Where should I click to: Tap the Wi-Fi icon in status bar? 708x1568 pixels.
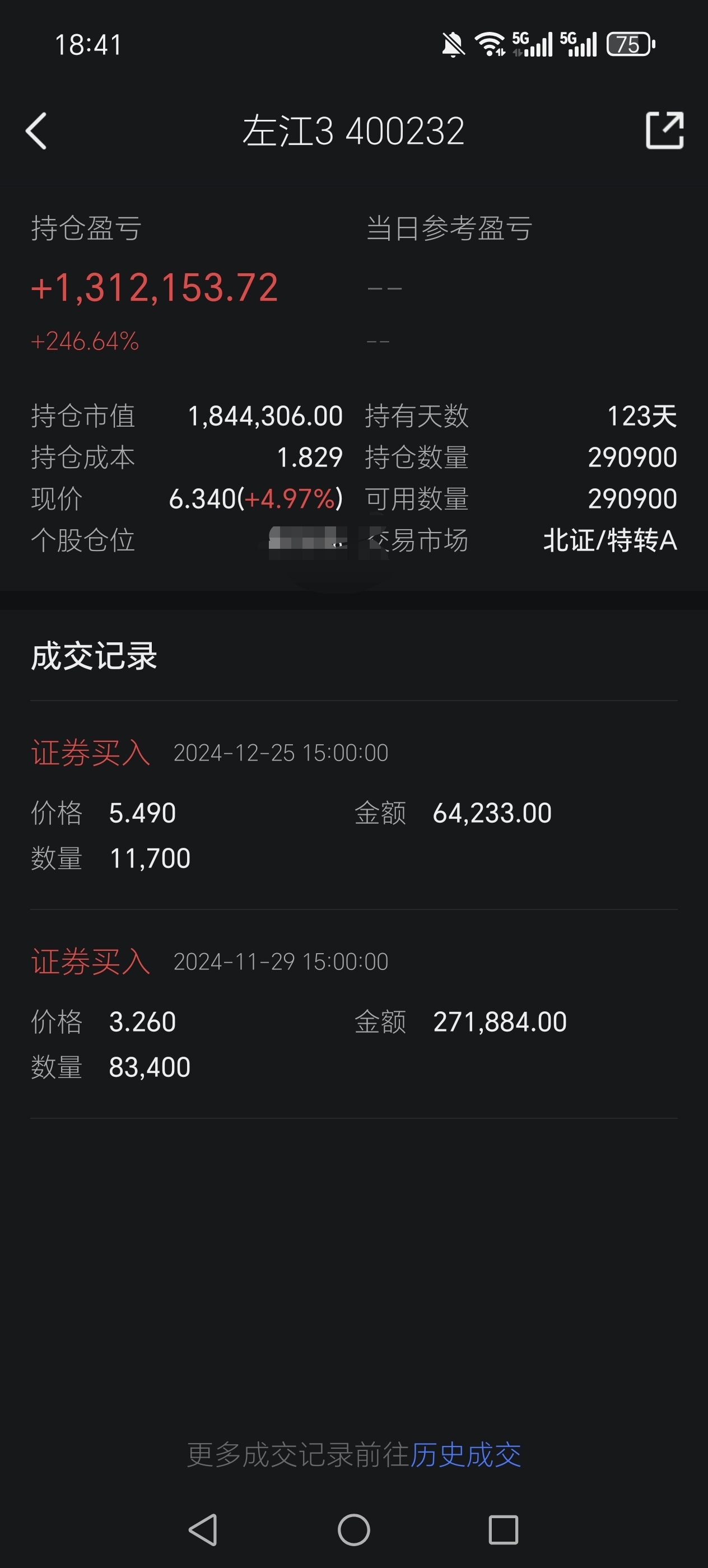point(491,44)
